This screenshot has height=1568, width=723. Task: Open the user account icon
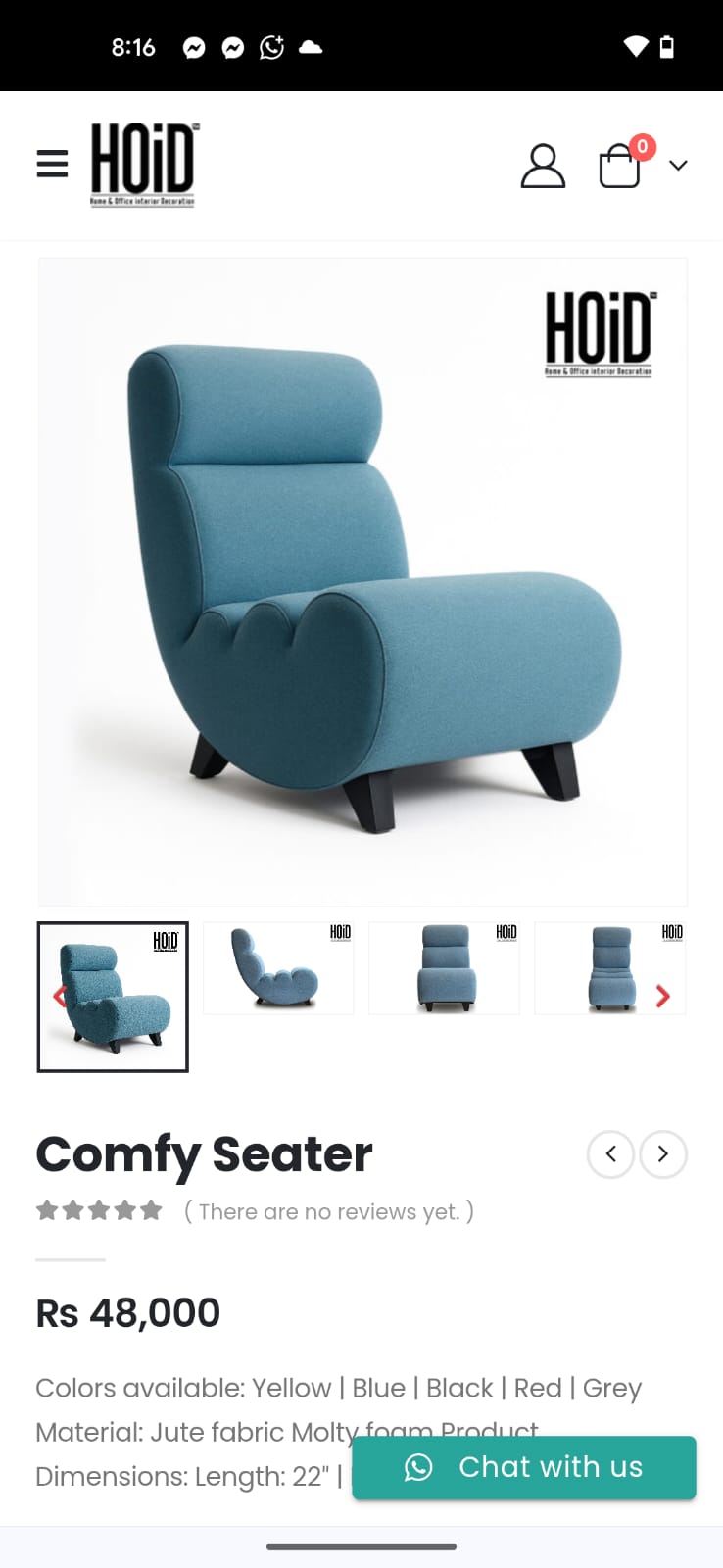542,166
